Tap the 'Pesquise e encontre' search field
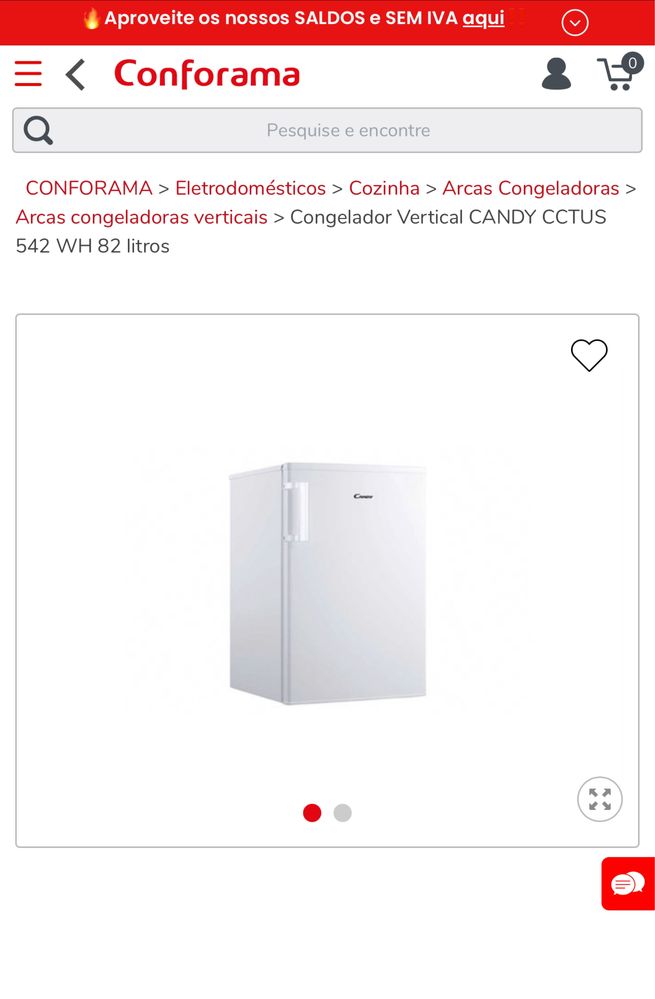The width and height of the screenshot is (655, 999). point(347,130)
